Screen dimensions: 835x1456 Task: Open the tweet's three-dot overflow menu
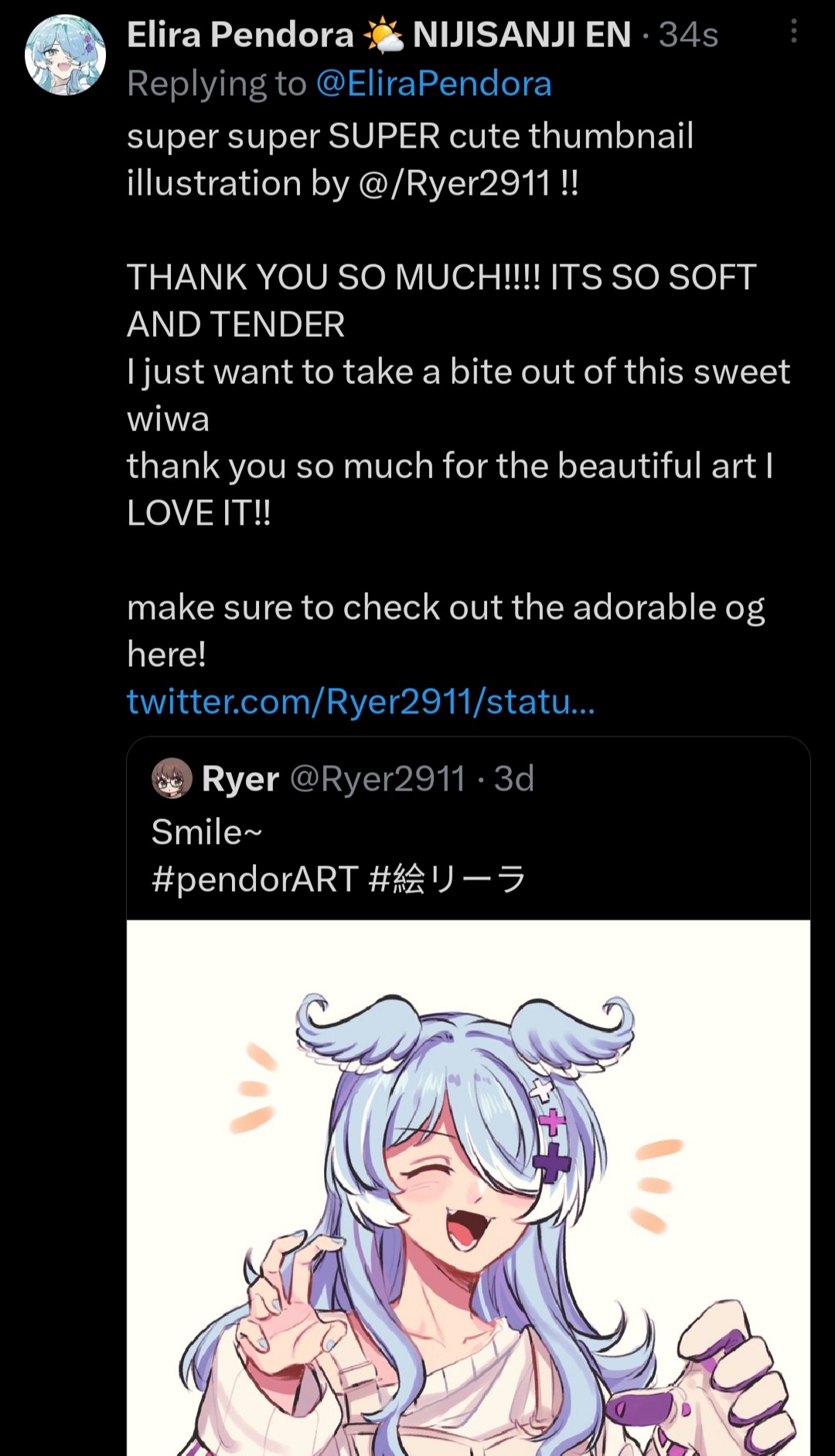coord(793,32)
